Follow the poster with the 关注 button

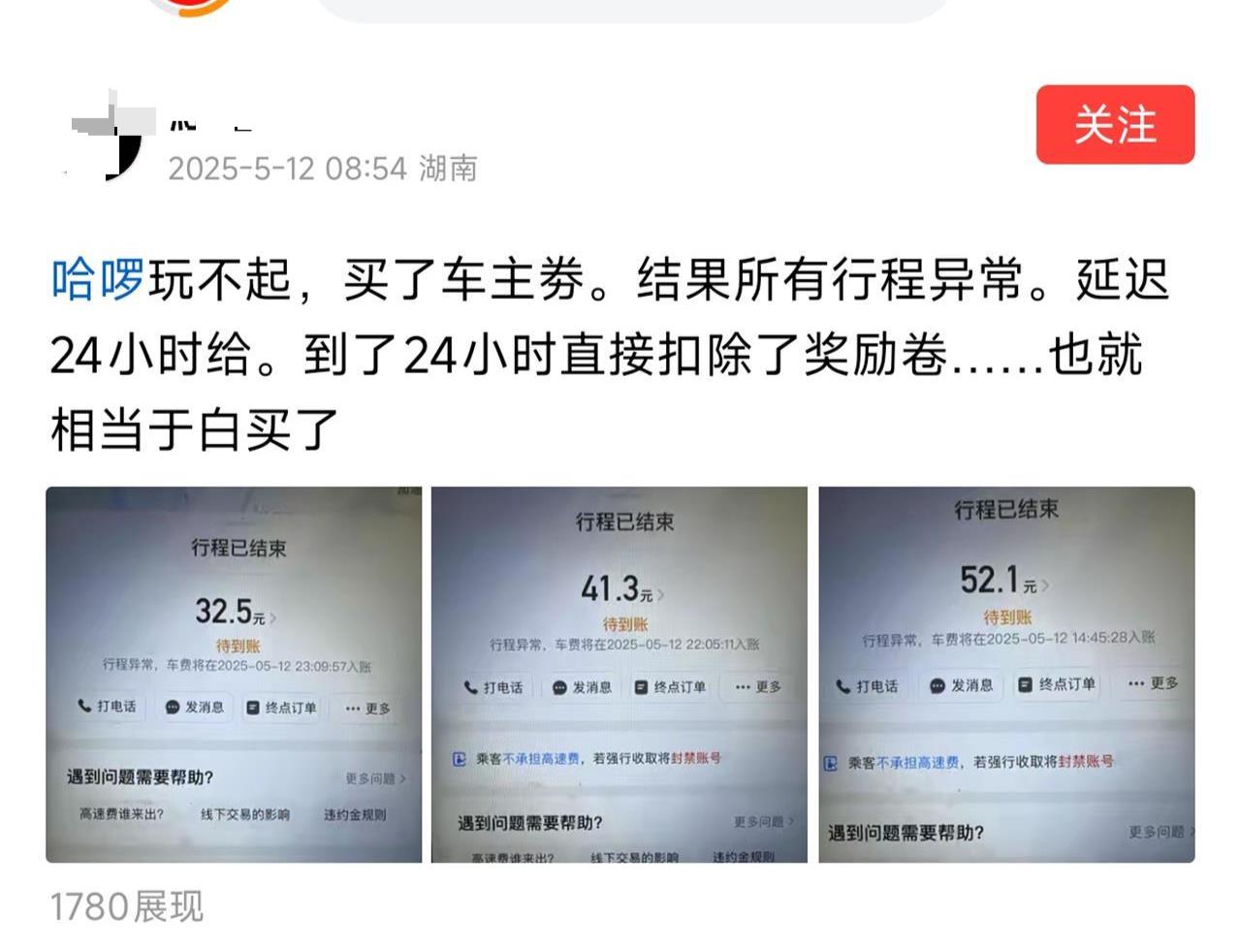tap(1115, 125)
